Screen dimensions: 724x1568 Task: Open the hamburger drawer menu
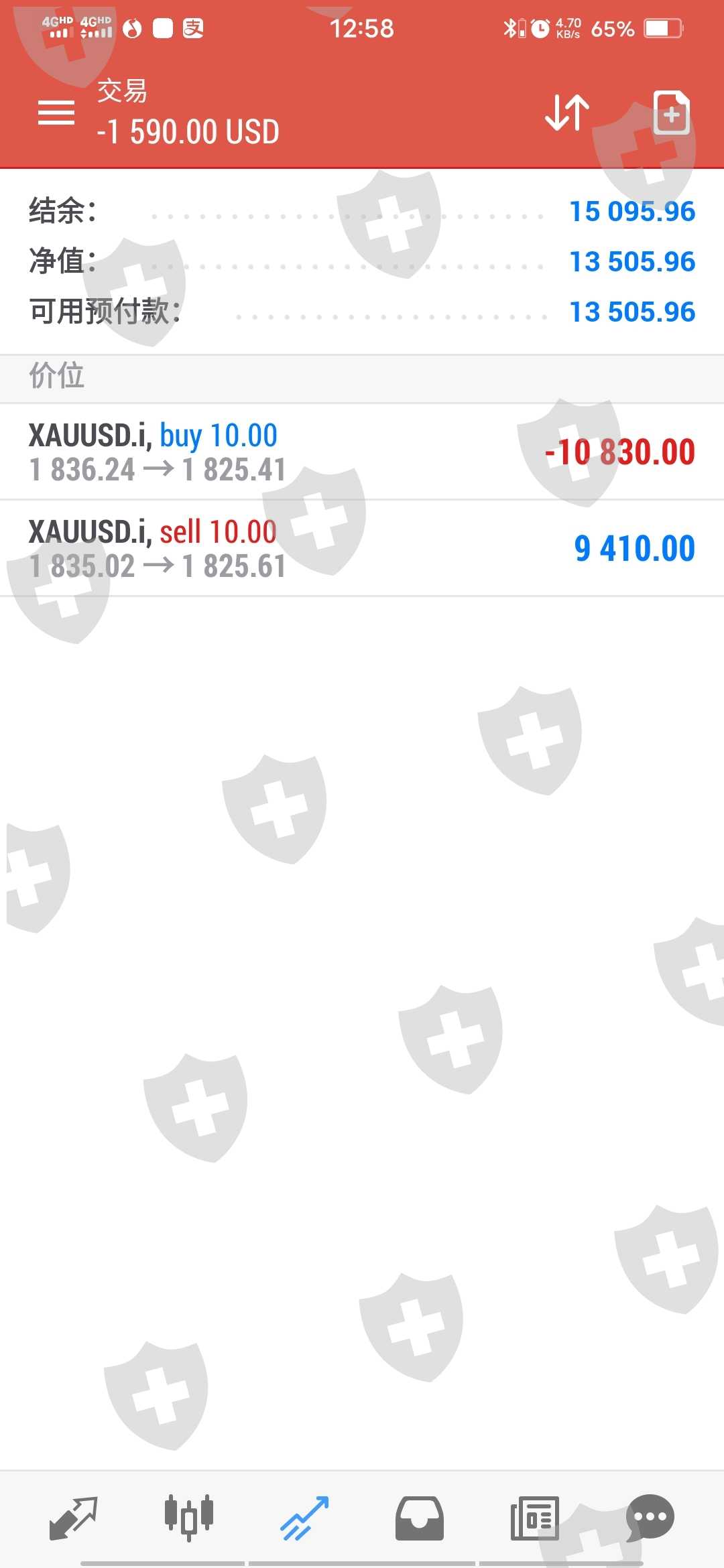click(x=56, y=113)
